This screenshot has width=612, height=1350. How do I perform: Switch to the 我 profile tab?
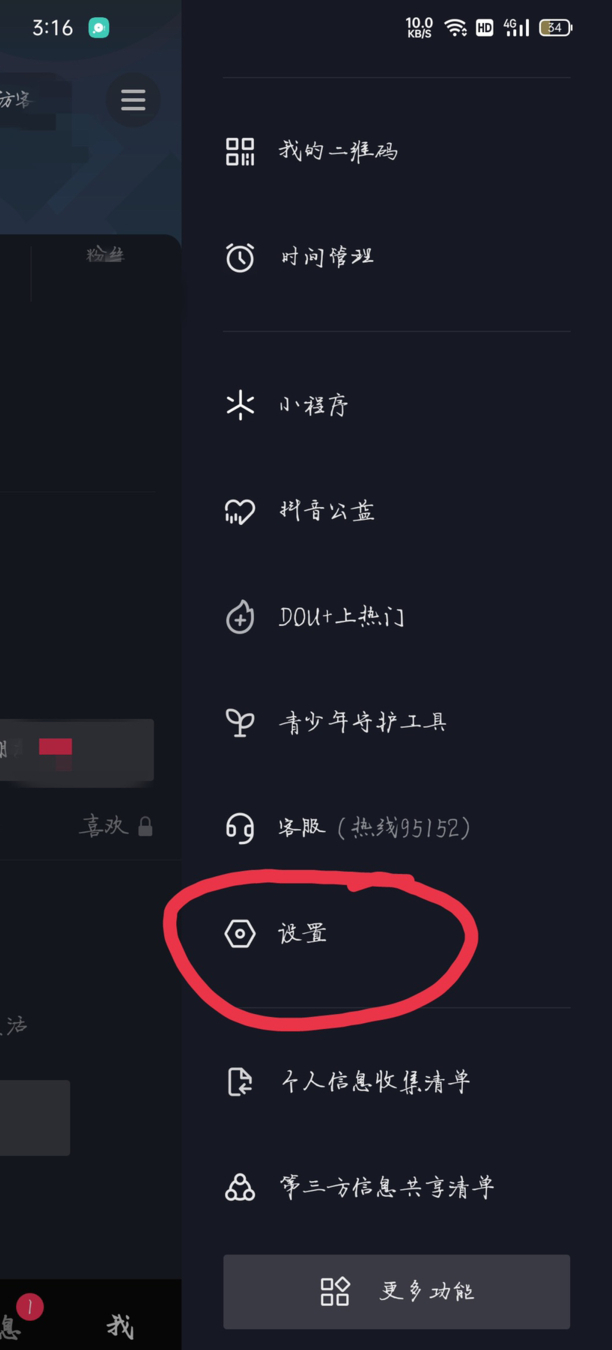coord(120,1326)
